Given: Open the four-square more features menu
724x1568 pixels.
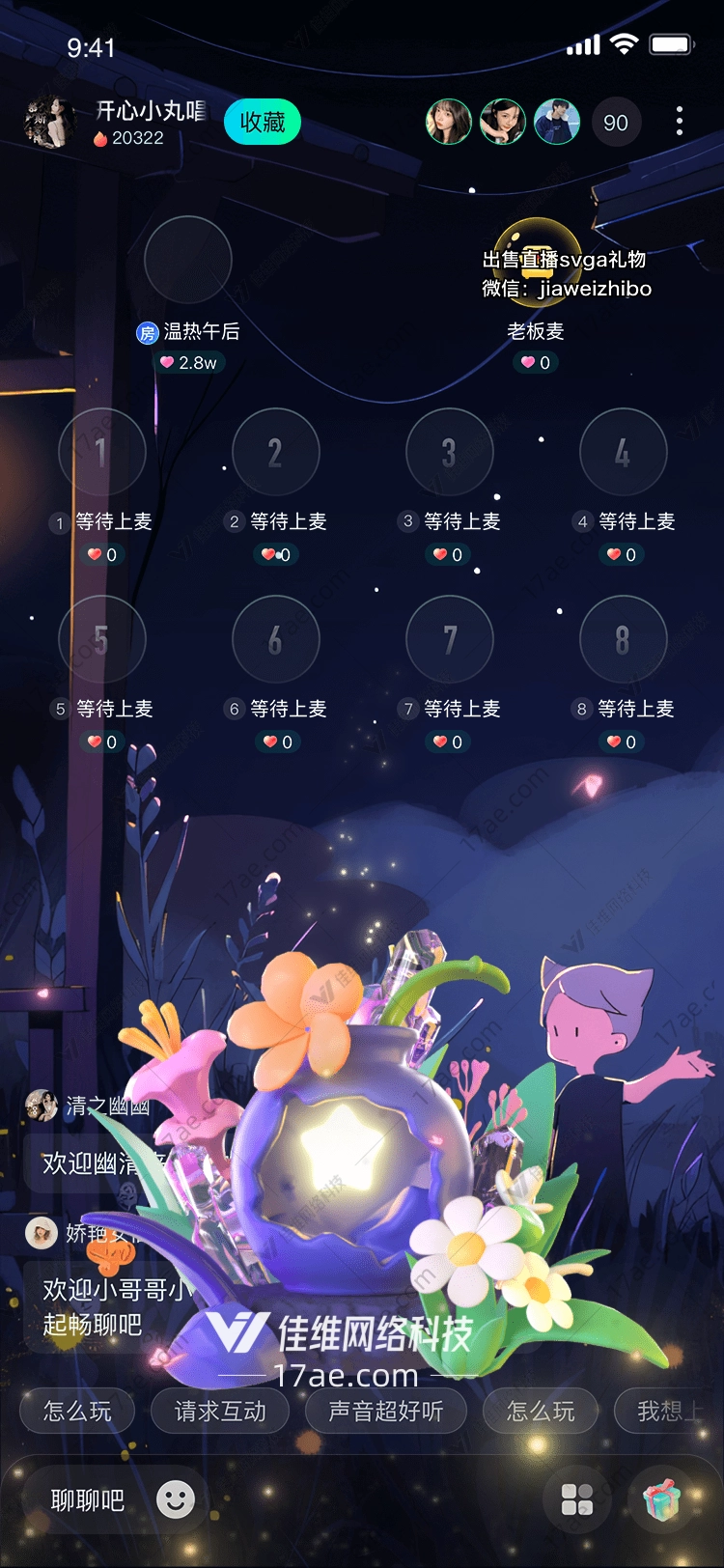Looking at the screenshot, I should point(577,1500).
